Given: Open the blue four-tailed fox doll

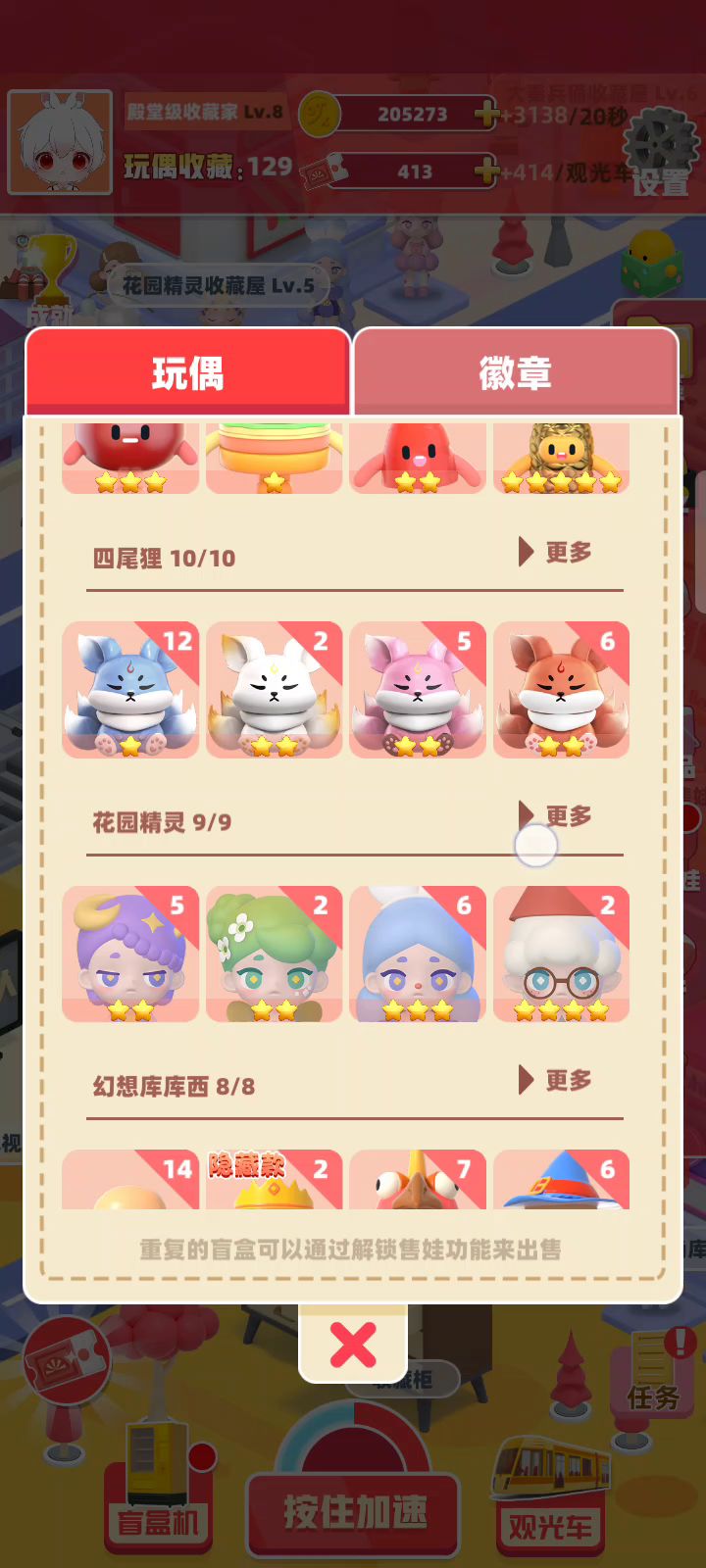Looking at the screenshot, I should [x=130, y=690].
